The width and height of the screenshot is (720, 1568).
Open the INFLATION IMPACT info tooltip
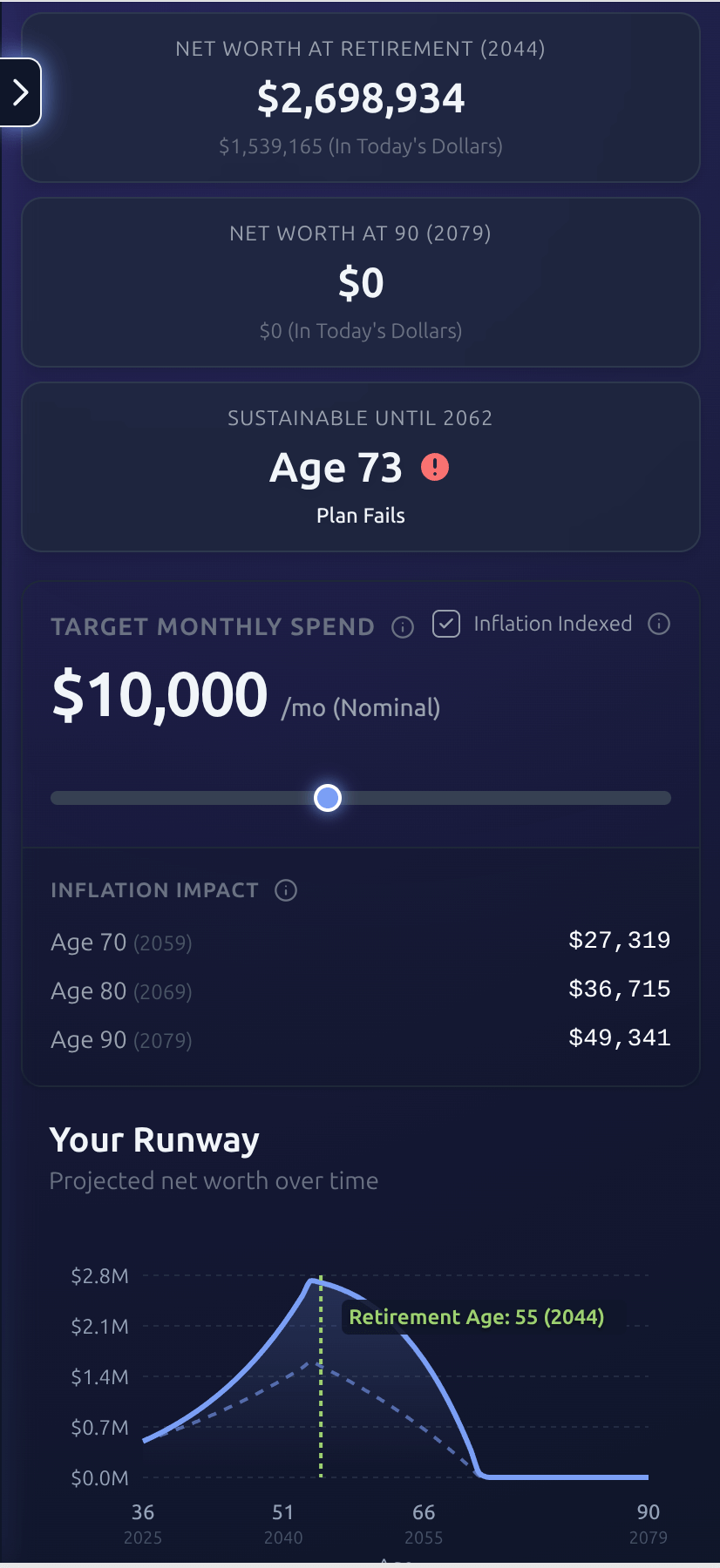(x=285, y=889)
